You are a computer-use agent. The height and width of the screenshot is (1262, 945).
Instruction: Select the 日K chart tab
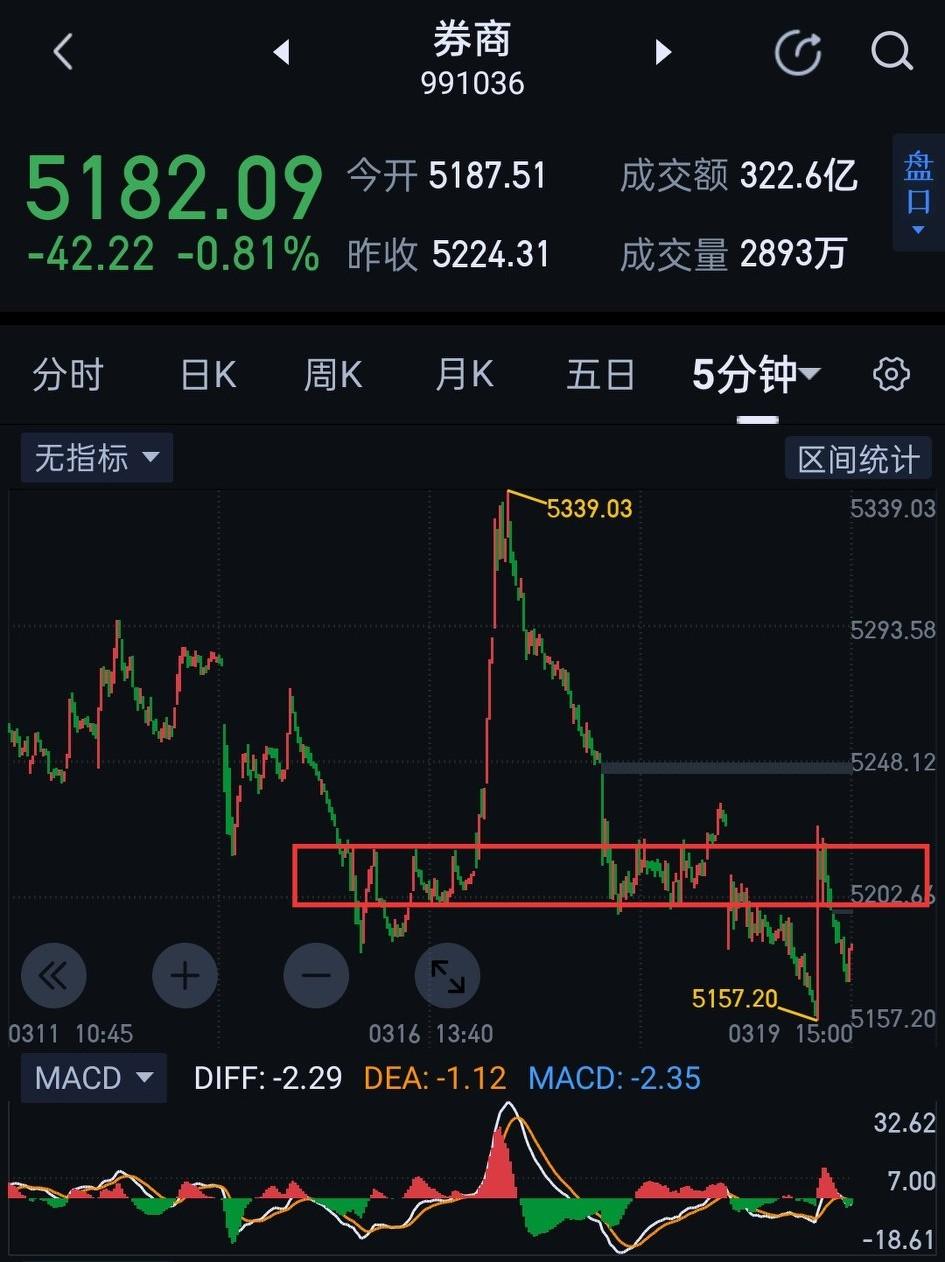(x=207, y=373)
